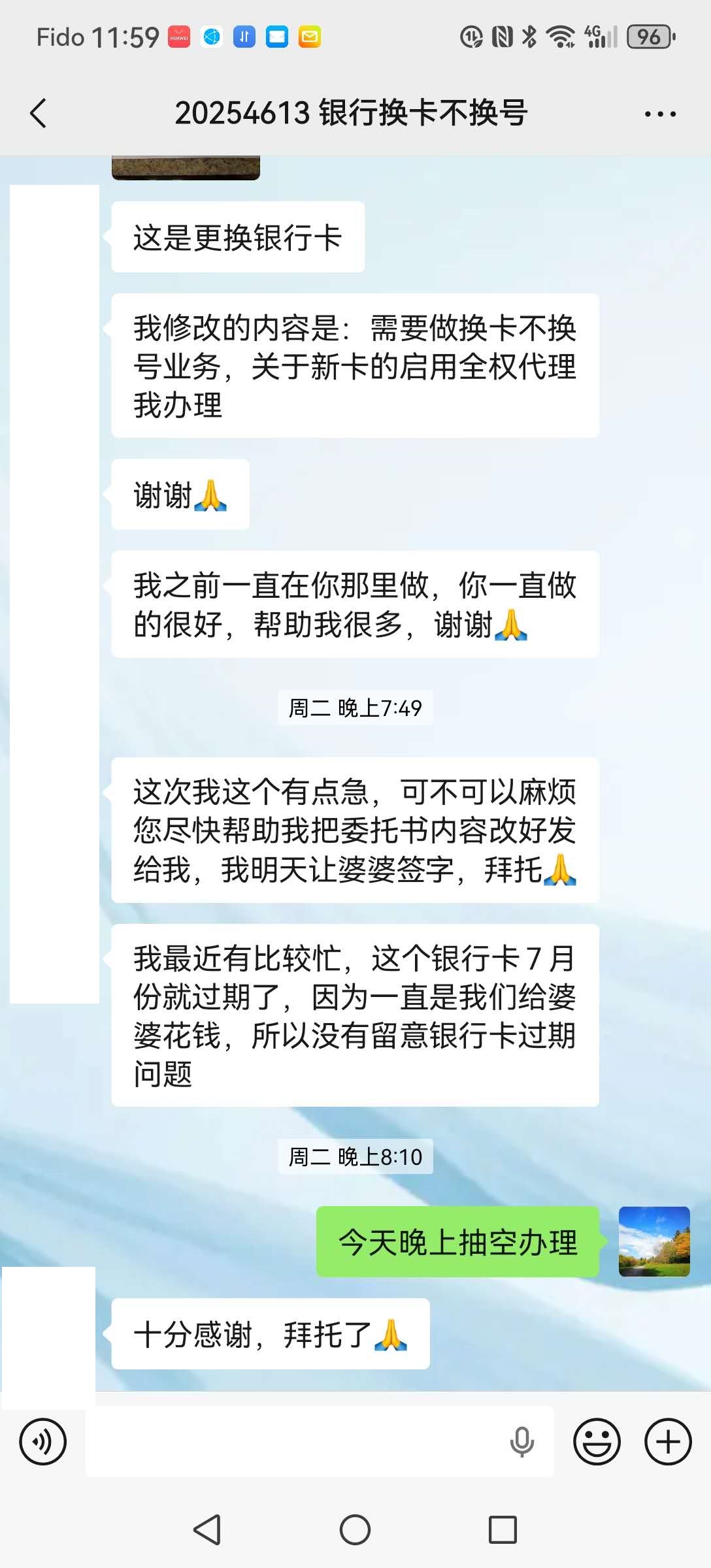711x1568 pixels.
Task: Tap the 谢谢🙏 message bubble
Action: tap(180, 495)
